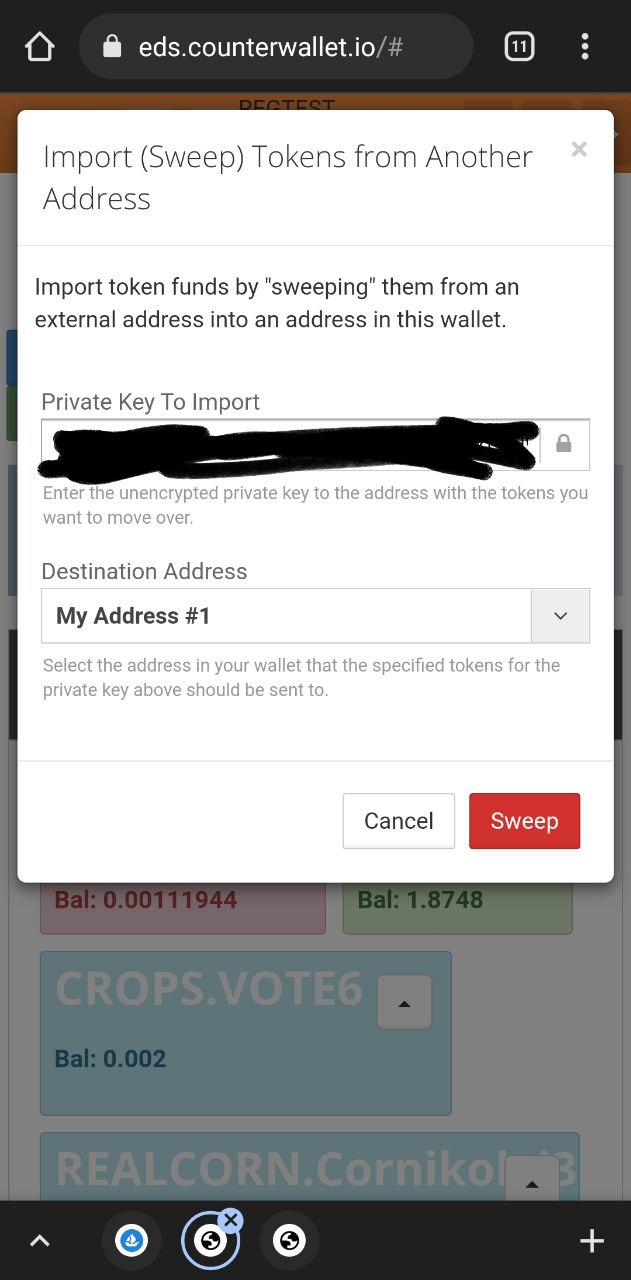Go to the browser home page
631x1280 pixels.
click(x=39, y=46)
